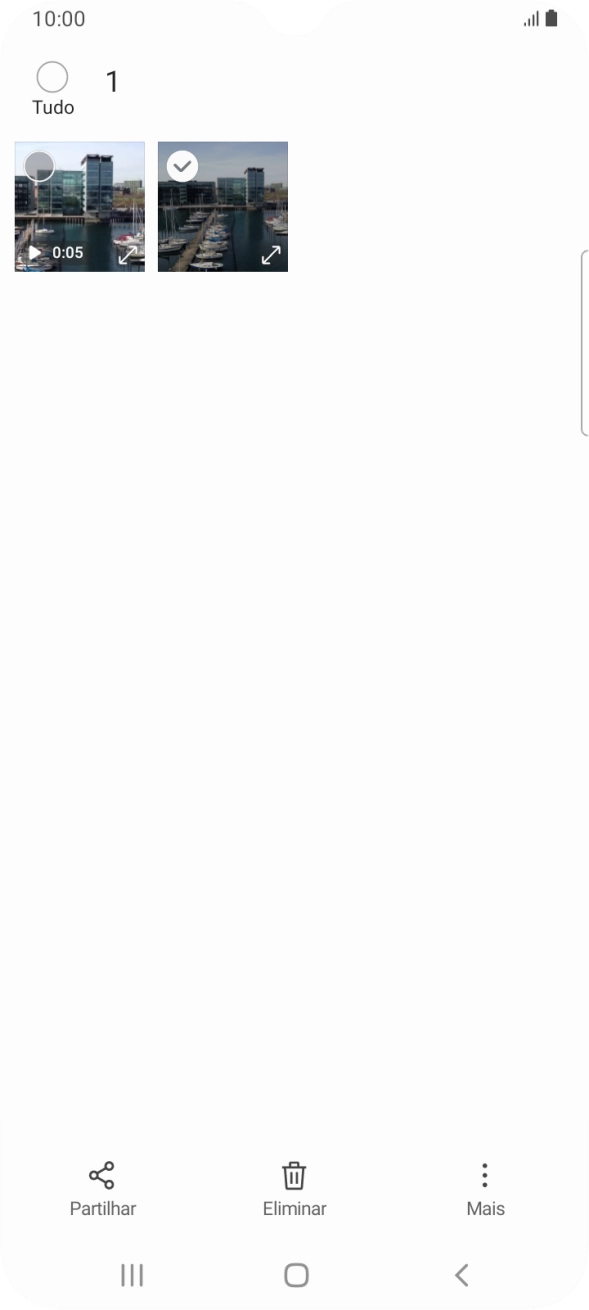Delete the selected item with Eliminar
Screen dimensions: 589x1310
(x=294, y=1189)
